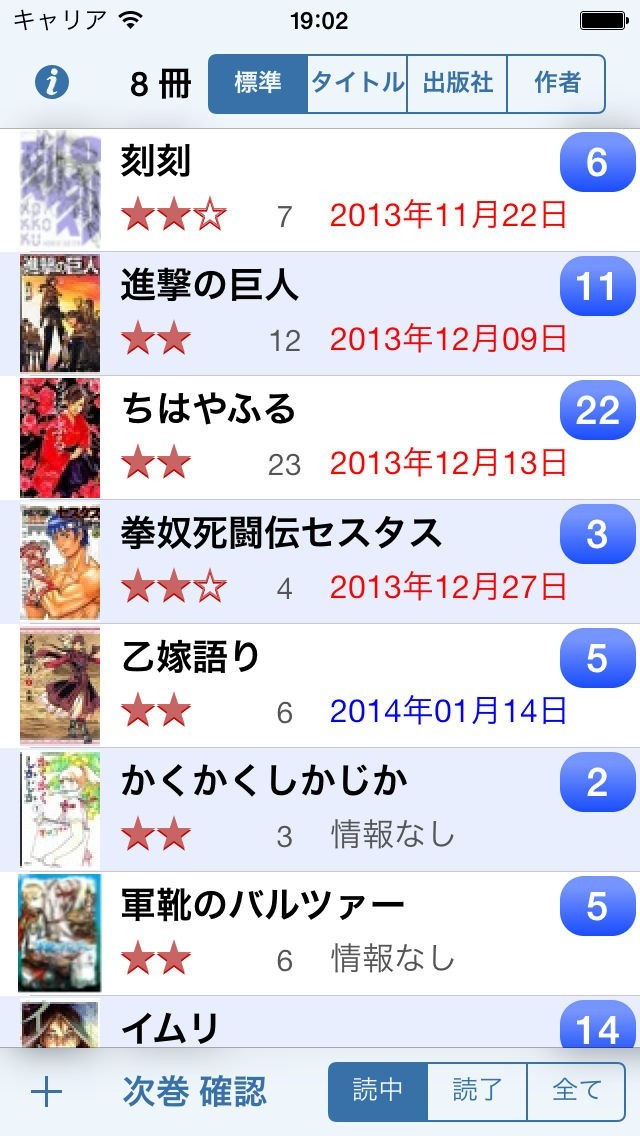Show 全て books
The width and height of the screenshot is (640, 1136).
[576, 1091]
